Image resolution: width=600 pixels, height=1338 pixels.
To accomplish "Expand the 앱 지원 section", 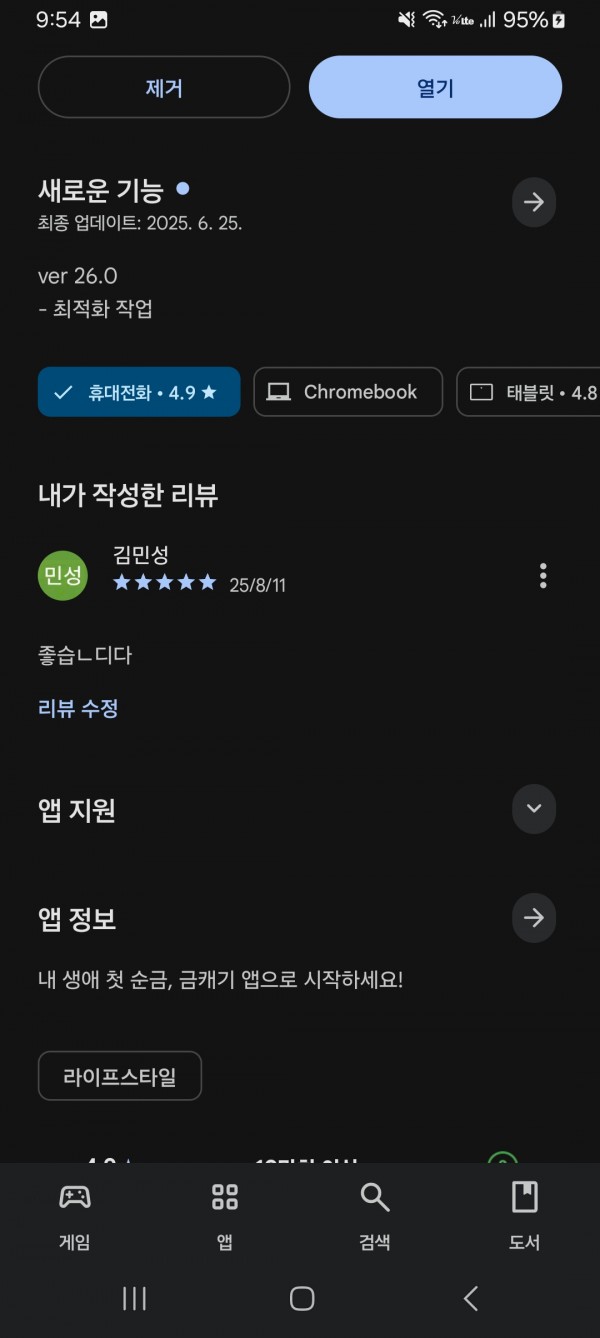I will (x=534, y=809).
